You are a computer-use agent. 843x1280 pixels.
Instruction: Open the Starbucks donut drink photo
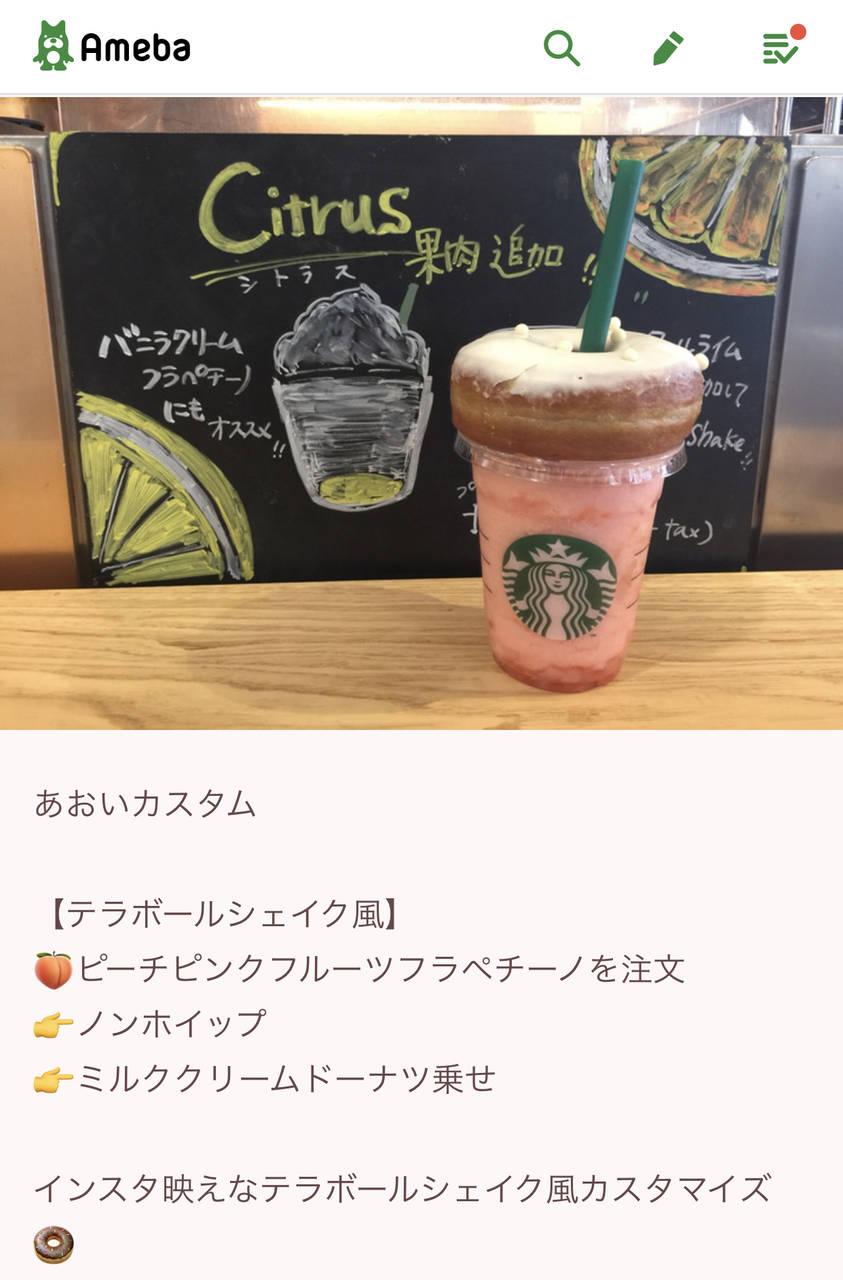tap(421, 412)
